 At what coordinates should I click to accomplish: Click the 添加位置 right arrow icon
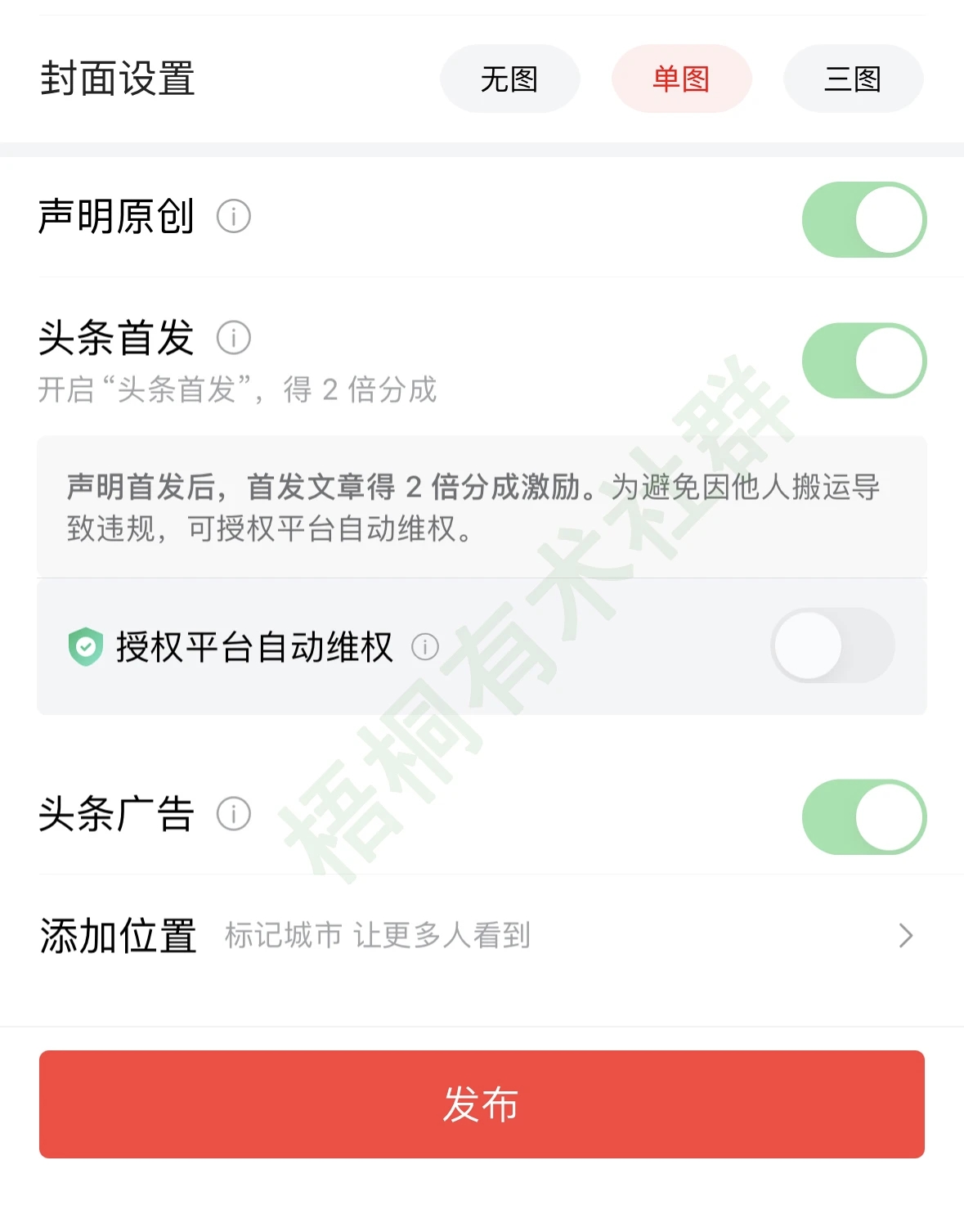point(904,936)
